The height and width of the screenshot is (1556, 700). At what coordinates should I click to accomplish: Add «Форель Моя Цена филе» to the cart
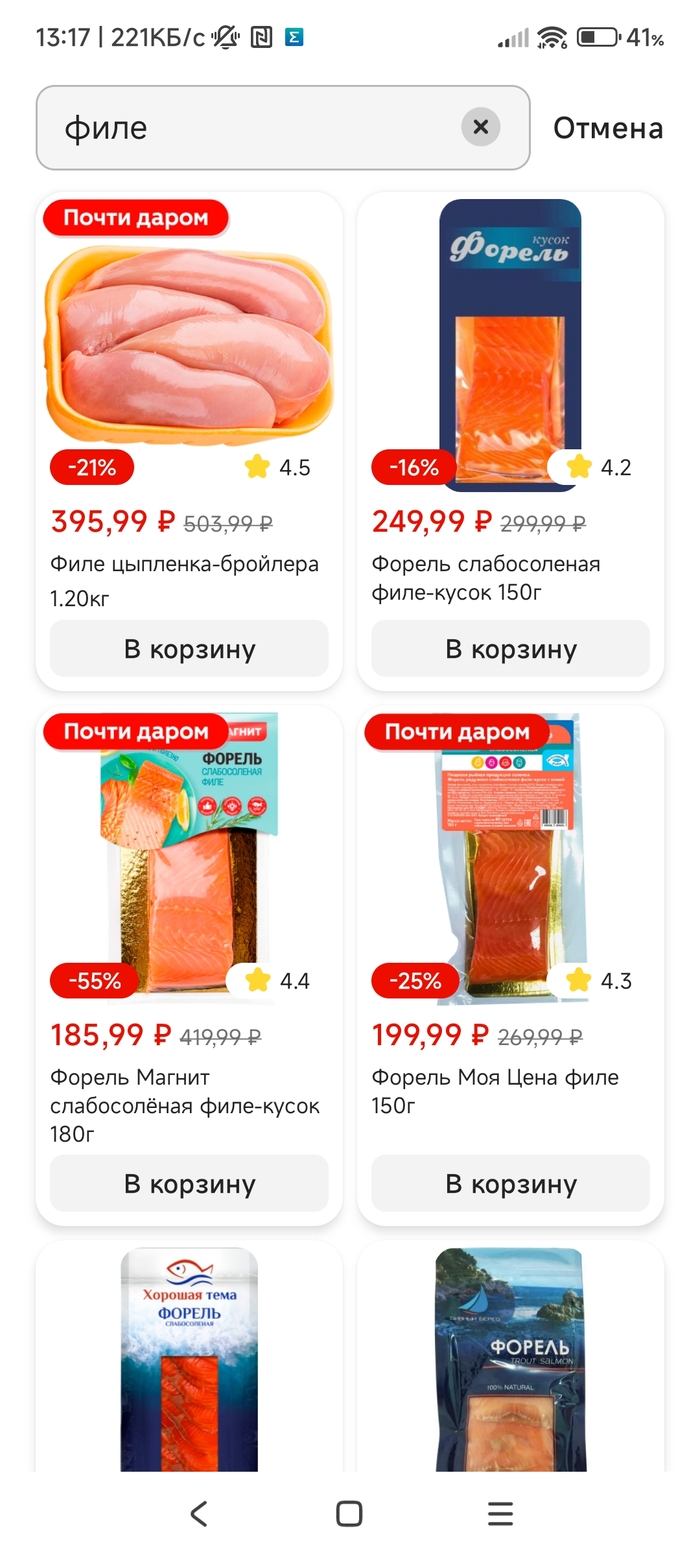tap(510, 1184)
